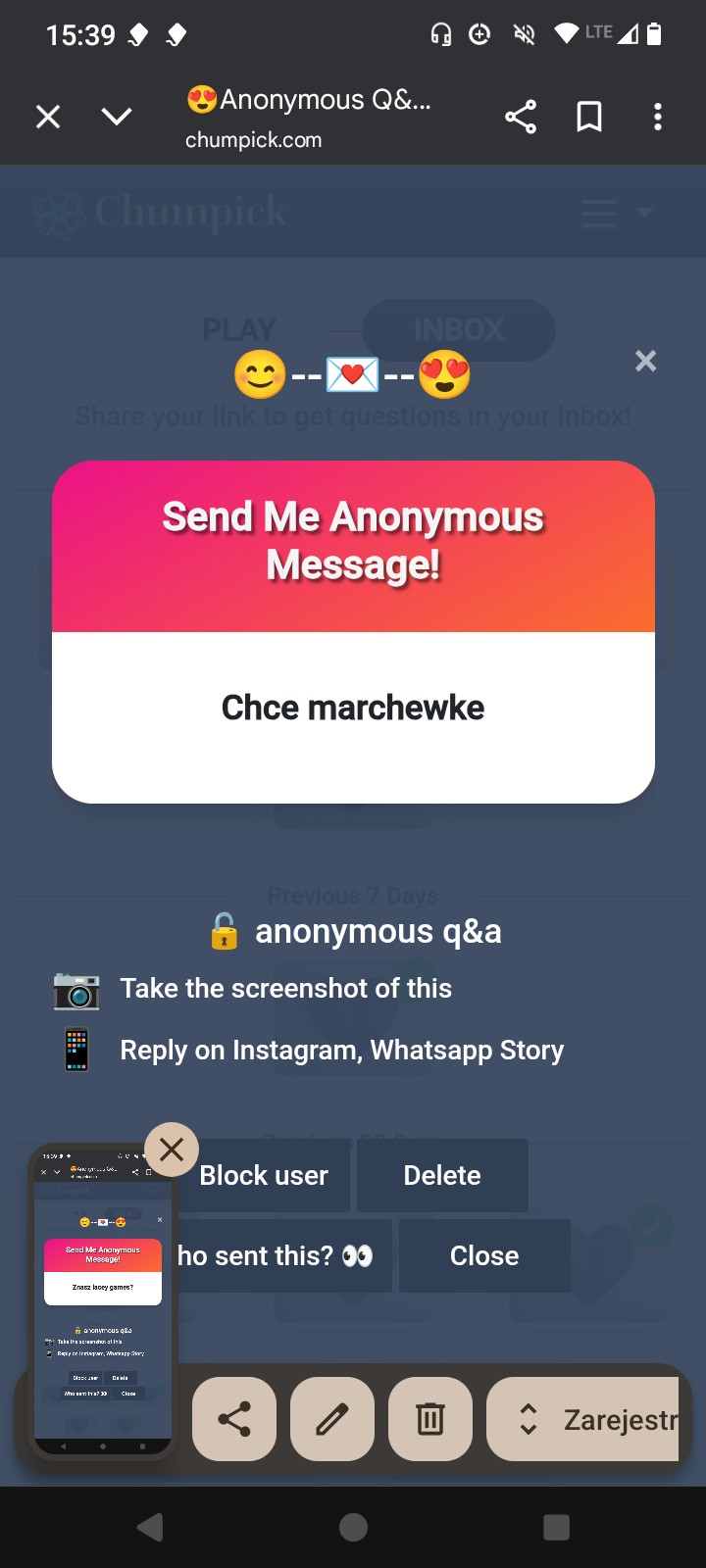The height and width of the screenshot is (1568, 706).
Task: Expand the browser tab dropdown chevron
Action: (x=117, y=118)
